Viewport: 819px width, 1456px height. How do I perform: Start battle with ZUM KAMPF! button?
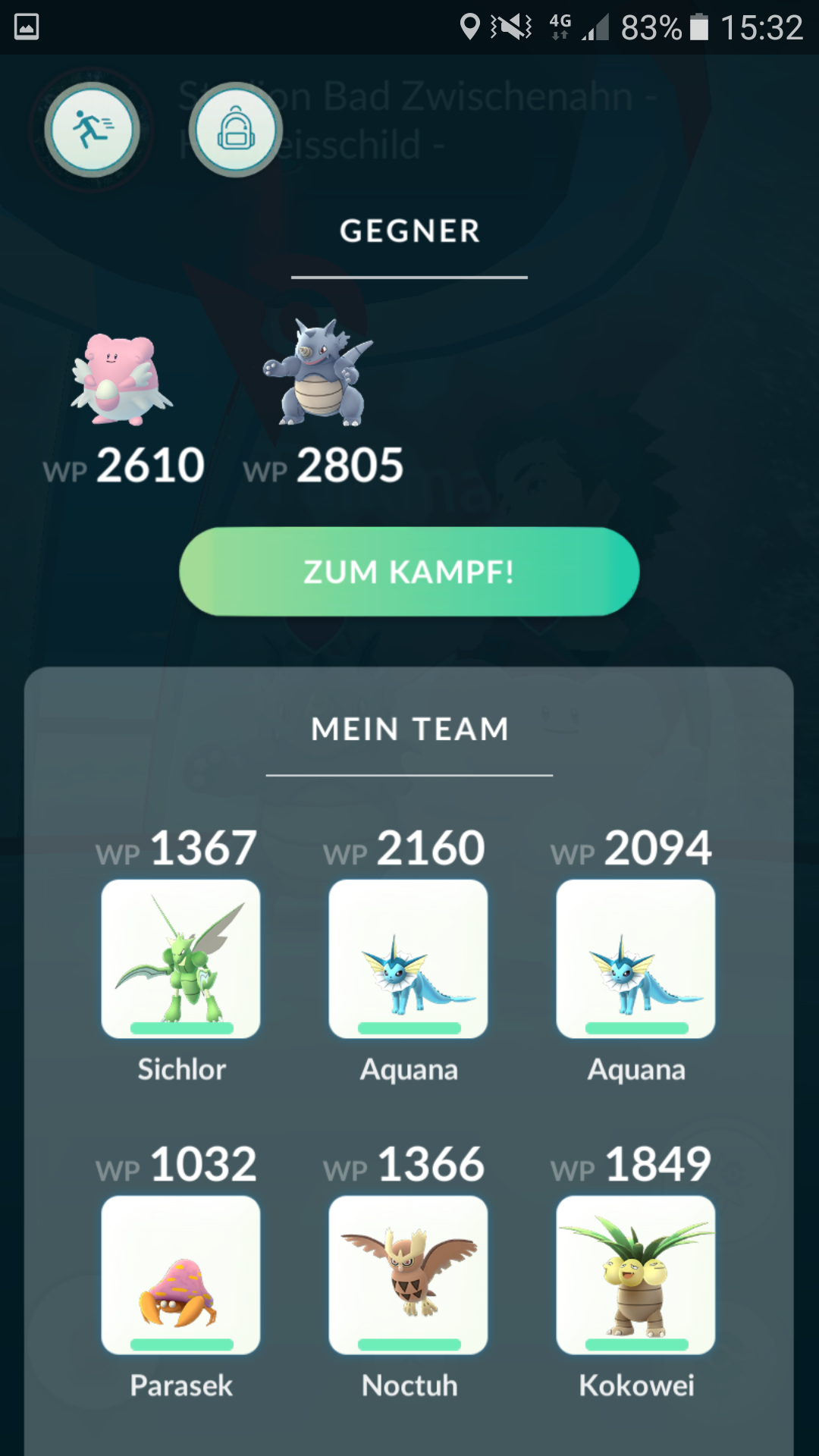point(409,572)
